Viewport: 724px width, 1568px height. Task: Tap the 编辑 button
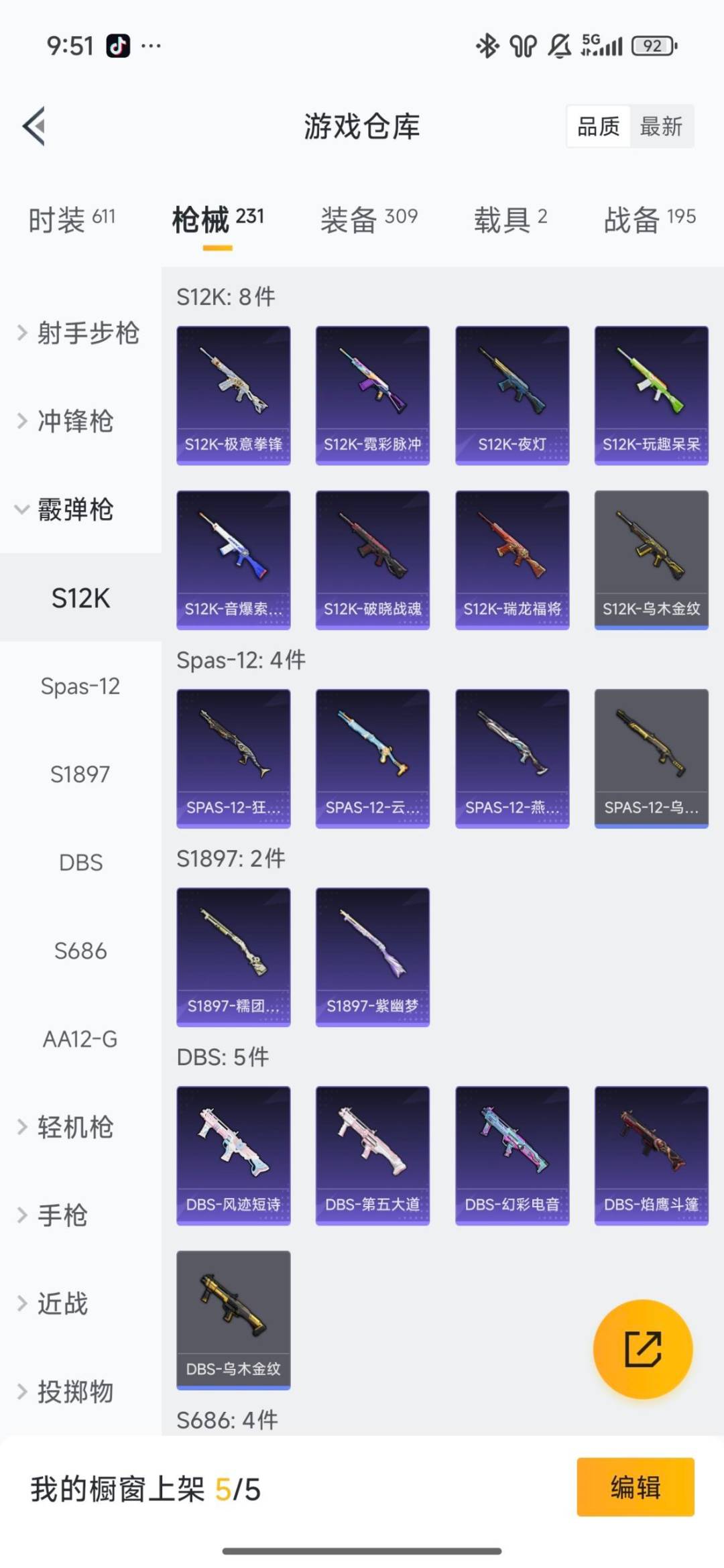pos(635,1487)
